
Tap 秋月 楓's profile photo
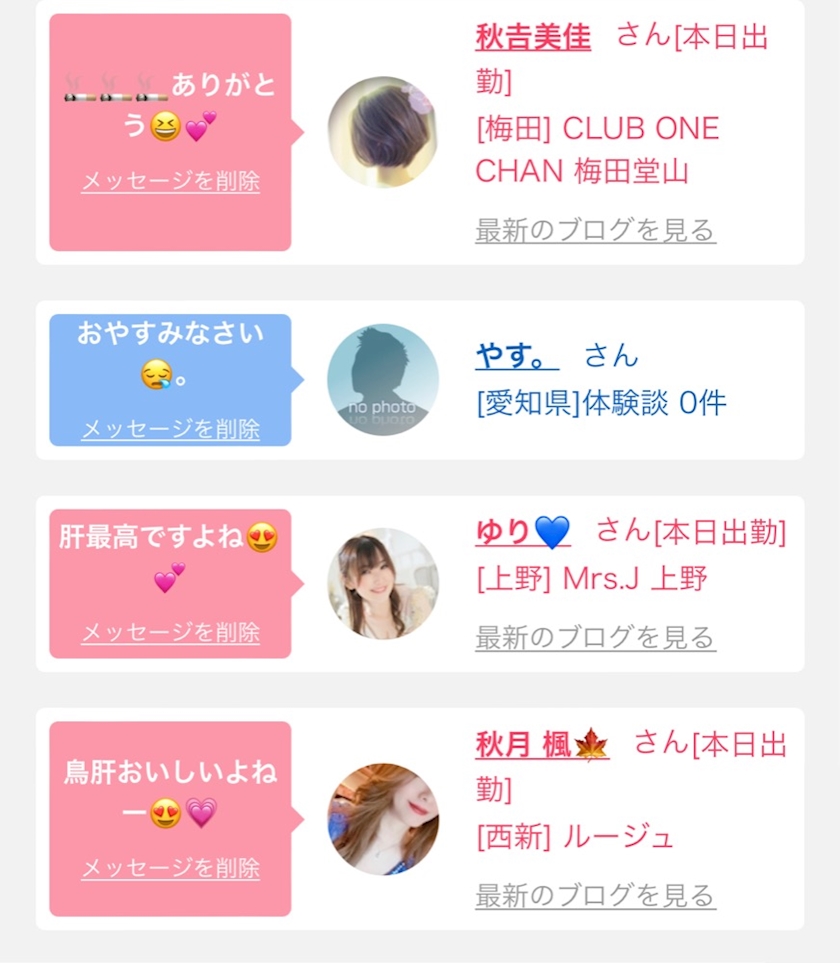click(383, 819)
